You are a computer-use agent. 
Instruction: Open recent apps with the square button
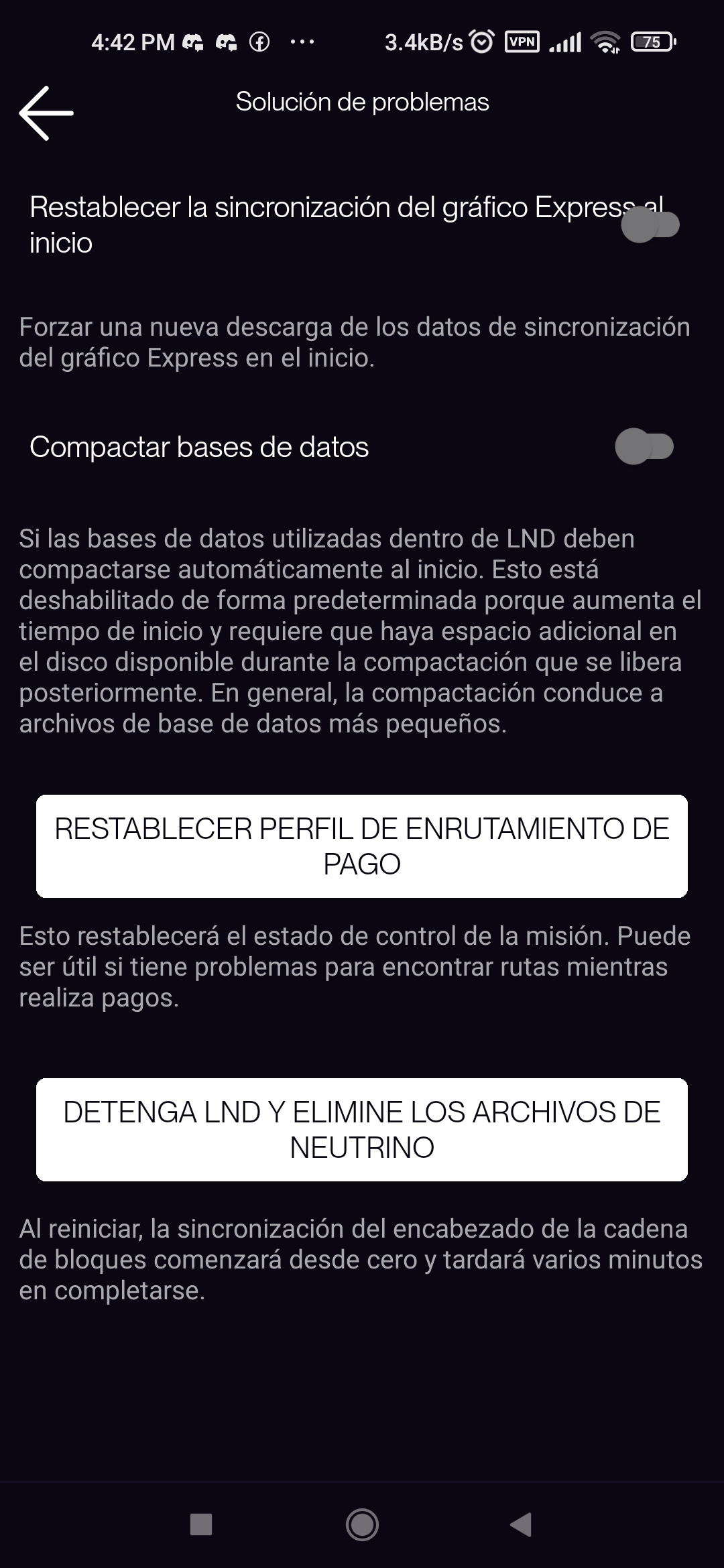point(201,1524)
